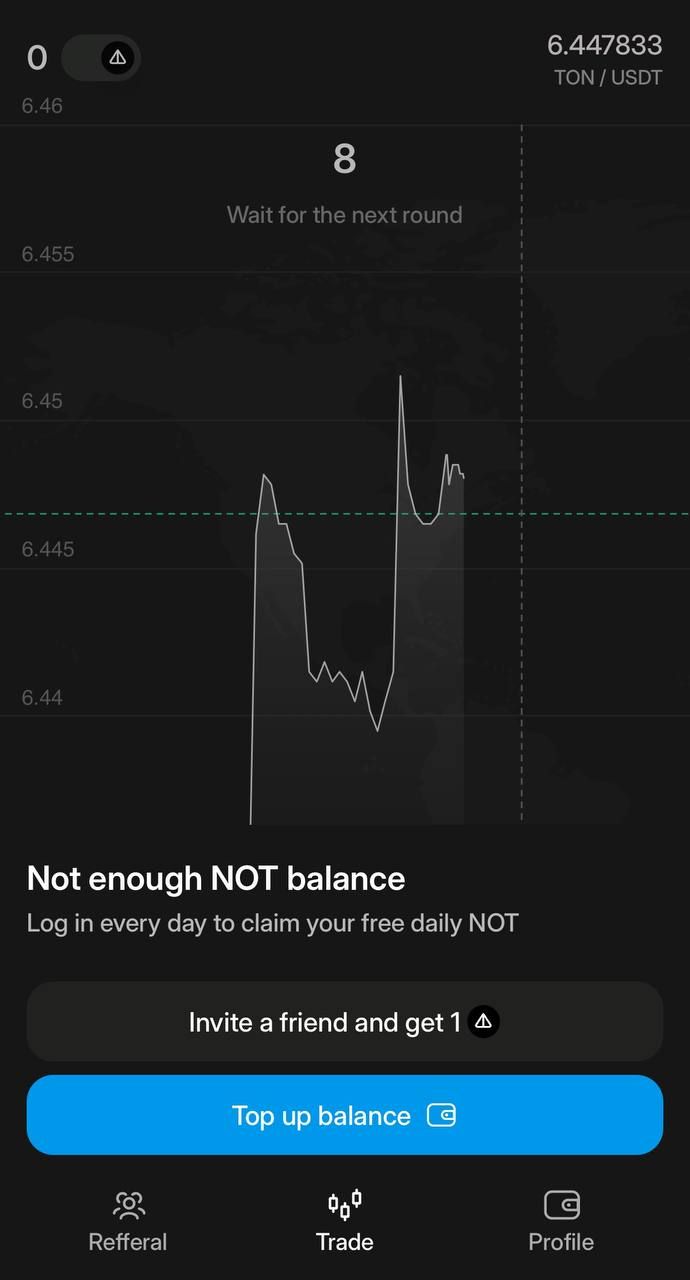Screen dimensions: 690x1280
Task: Top up balance with wallet
Action: pyautogui.click(x=344, y=1115)
